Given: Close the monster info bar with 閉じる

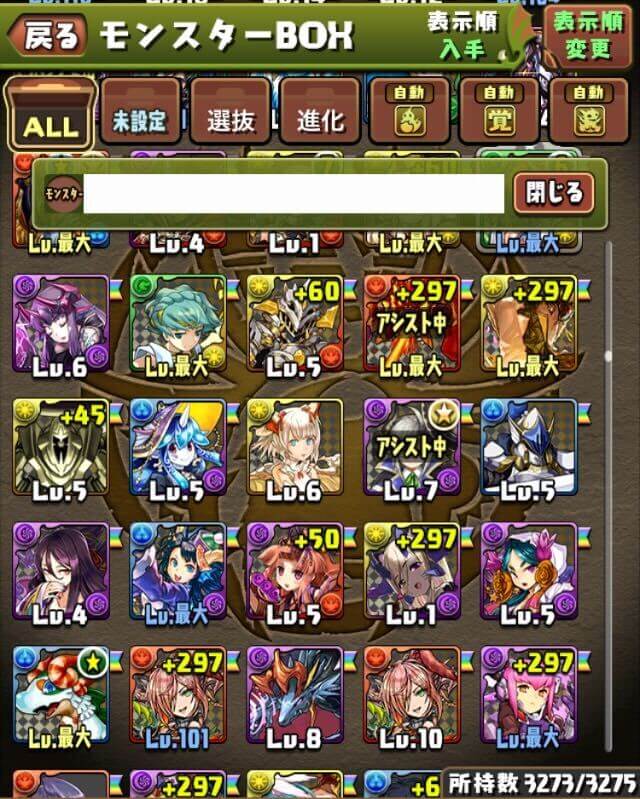Looking at the screenshot, I should (554, 191).
